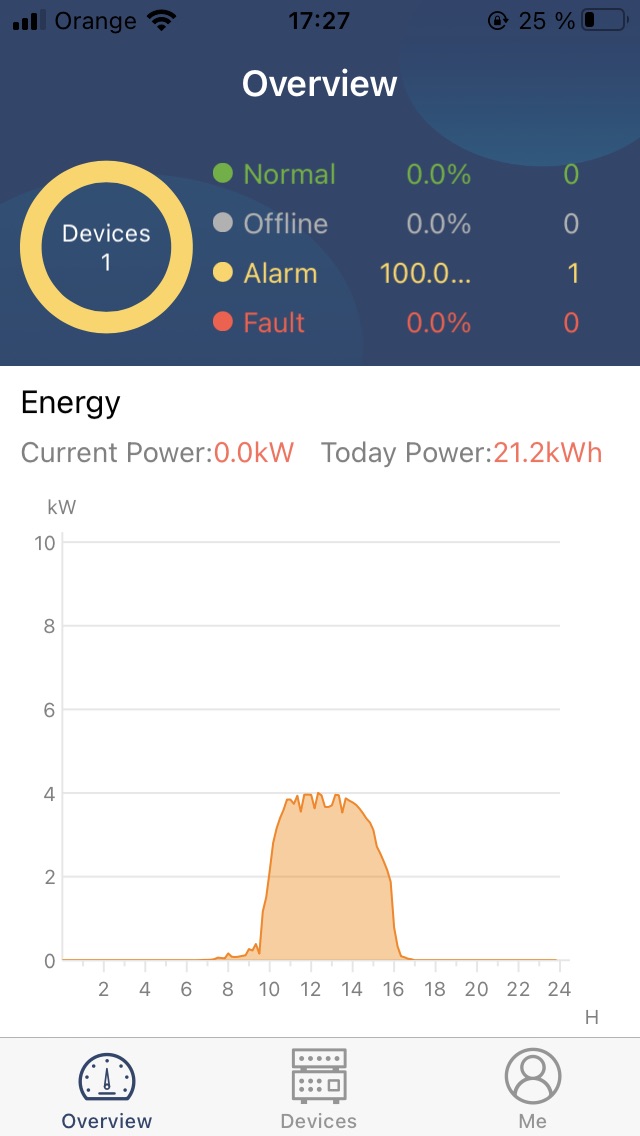Switch to the Devices tab
640x1136 pixels.
tap(319, 1088)
